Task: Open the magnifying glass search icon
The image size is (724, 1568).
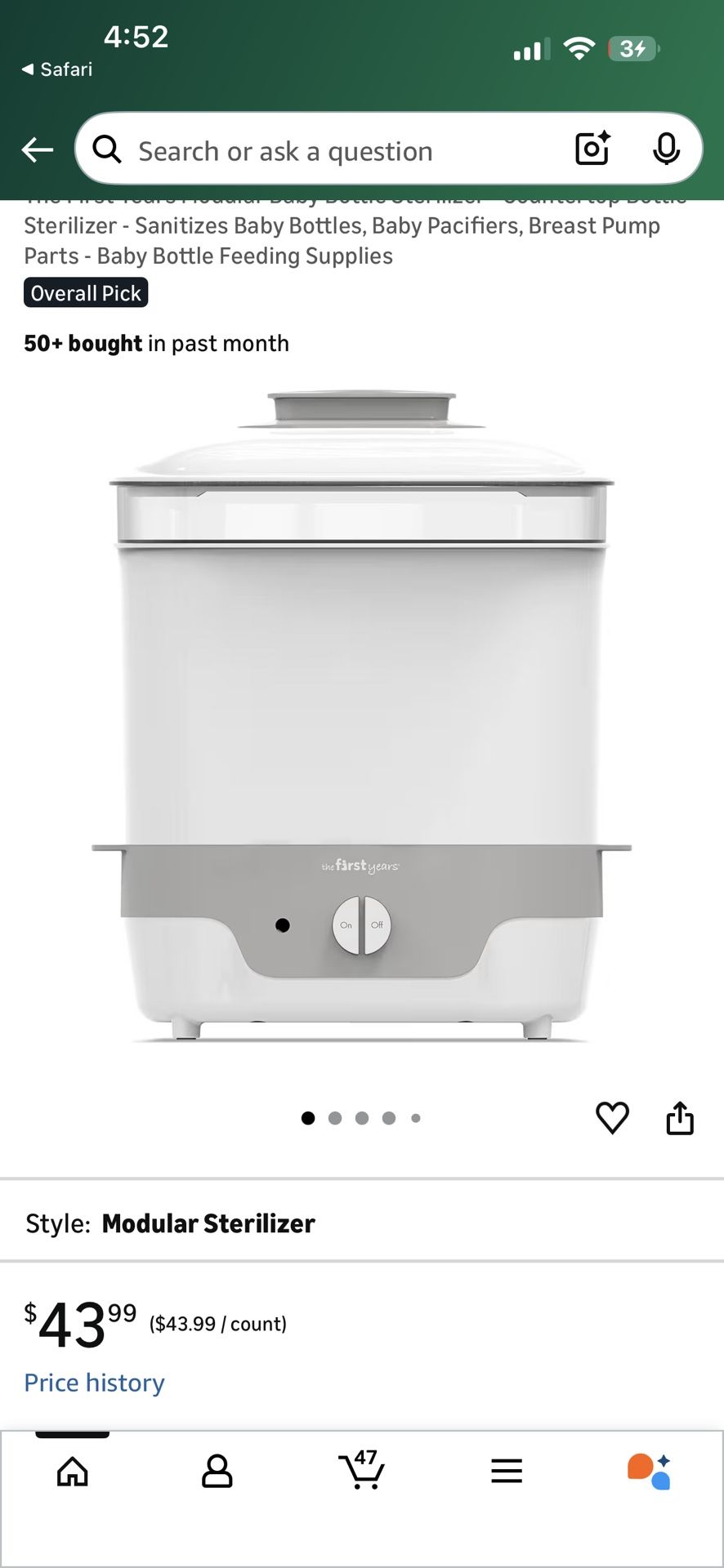Action: [107, 149]
